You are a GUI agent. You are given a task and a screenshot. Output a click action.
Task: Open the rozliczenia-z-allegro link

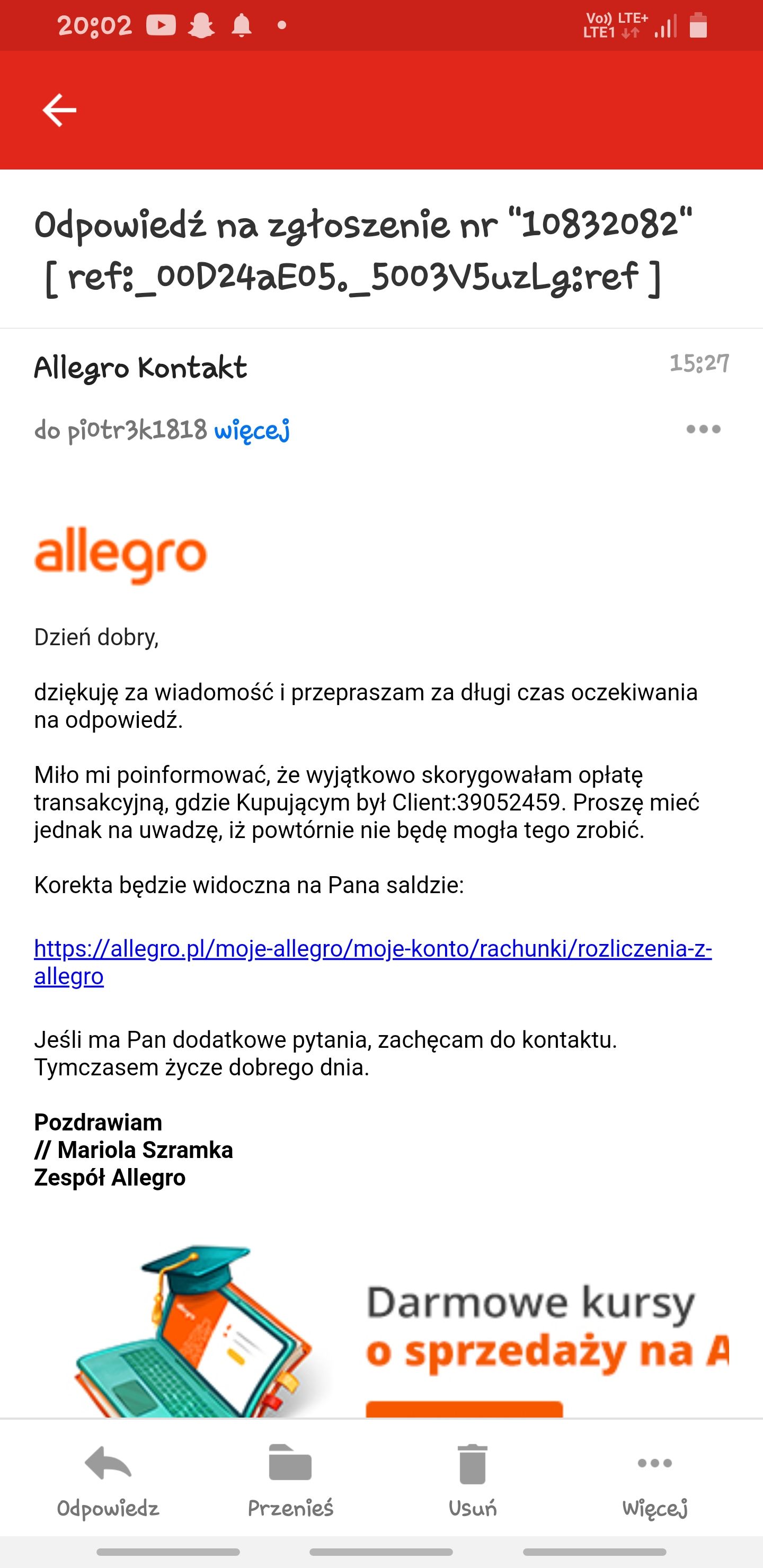[x=372, y=963]
